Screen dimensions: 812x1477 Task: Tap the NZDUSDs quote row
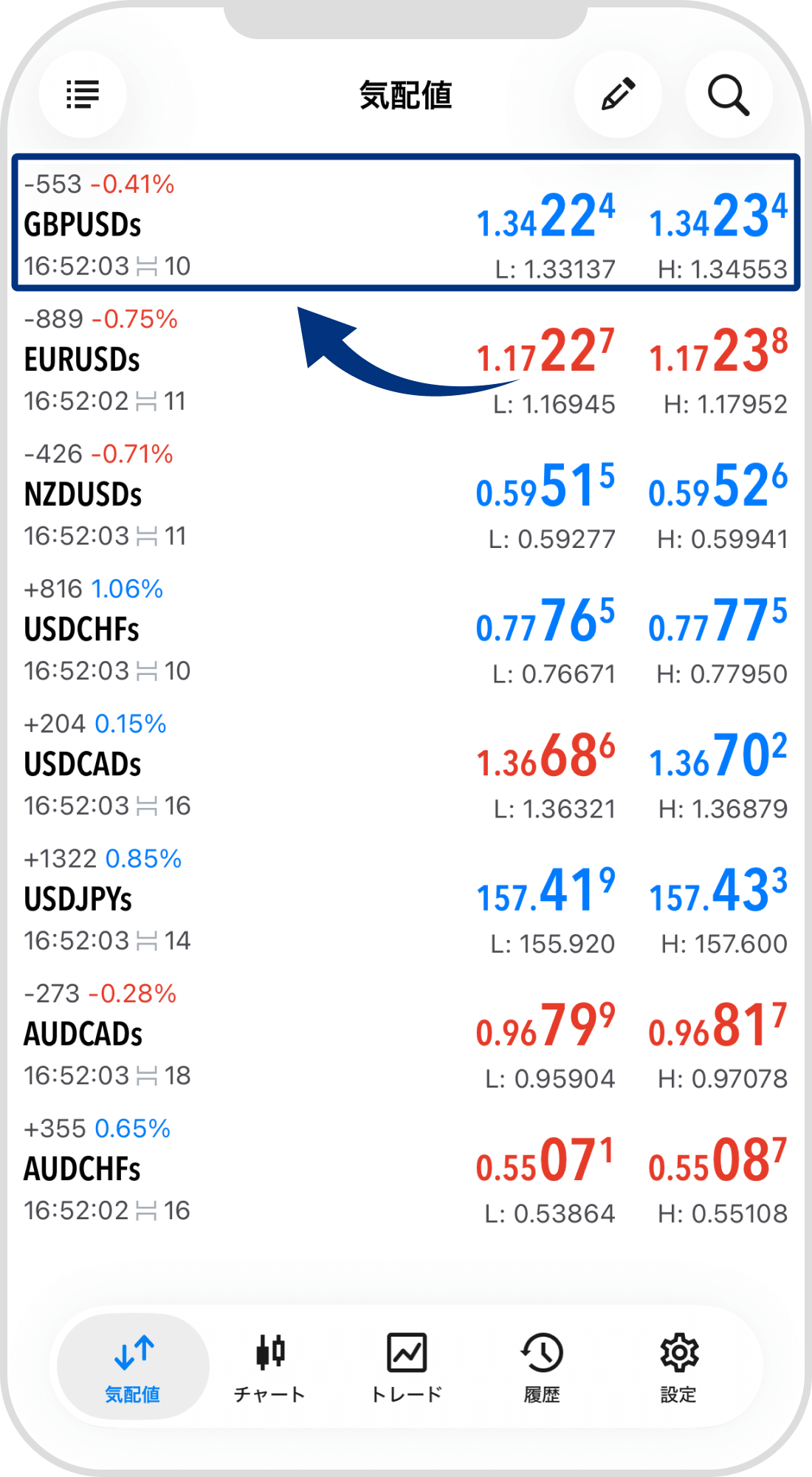405,495
